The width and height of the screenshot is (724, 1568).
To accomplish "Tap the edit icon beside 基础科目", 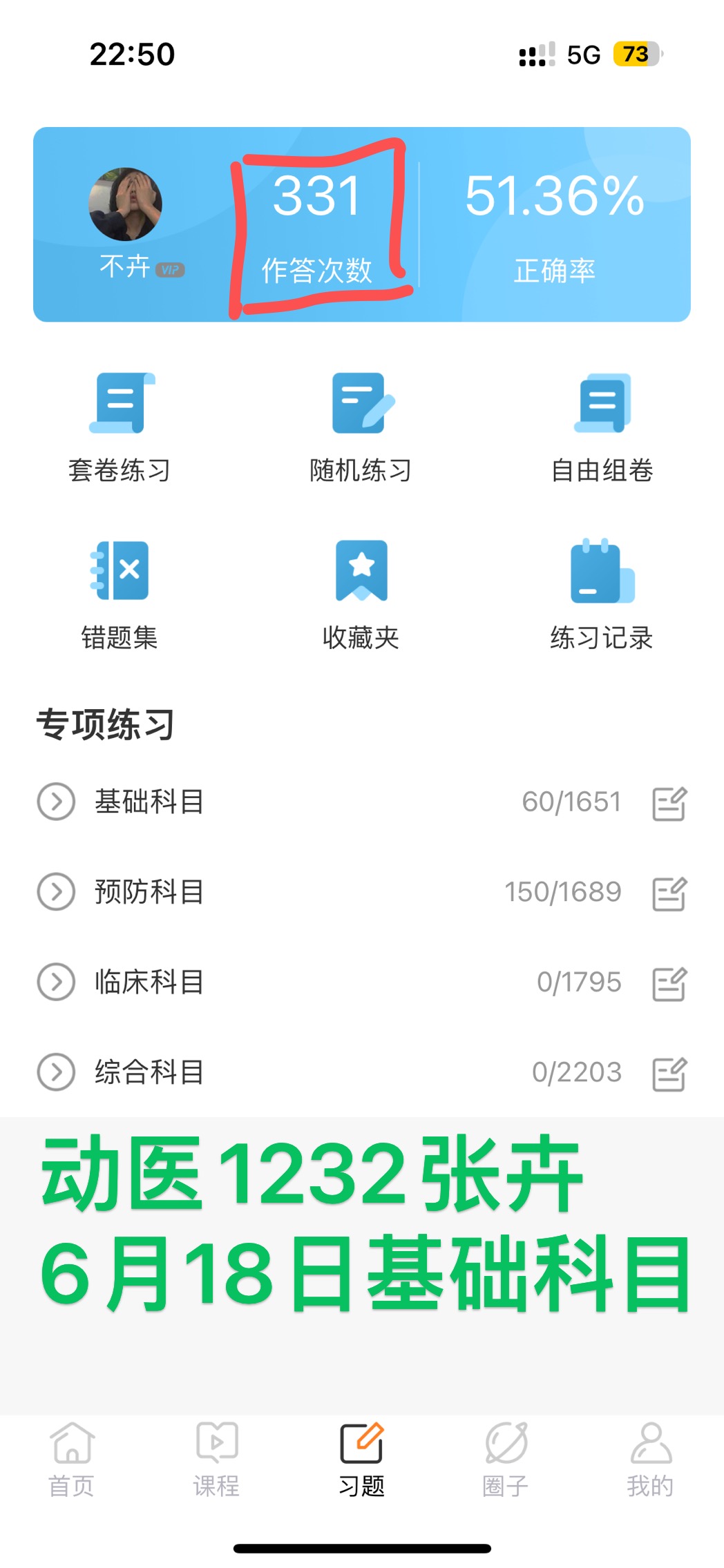I will pyautogui.click(x=669, y=803).
